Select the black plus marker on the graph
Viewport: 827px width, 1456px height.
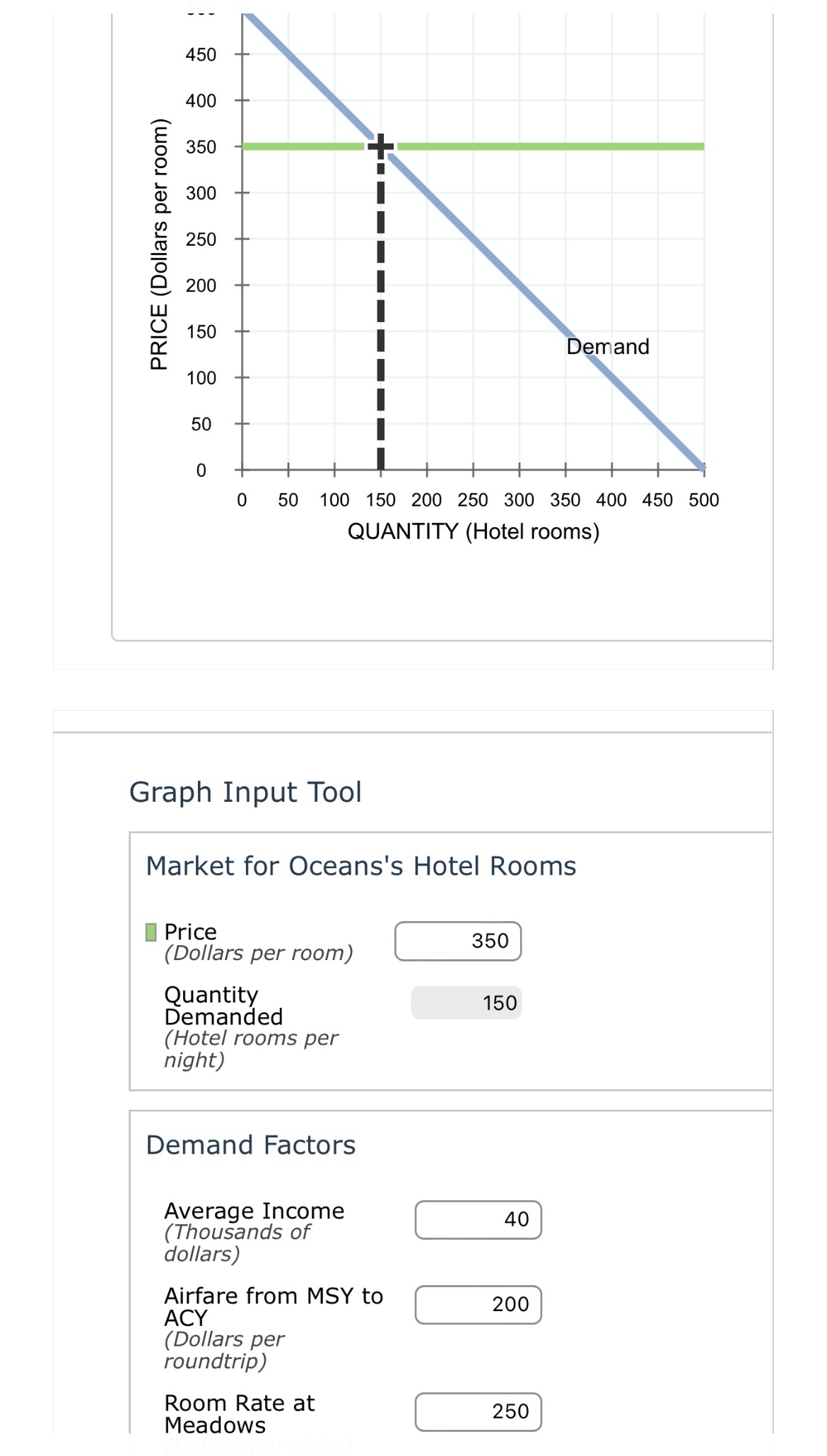[381, 146]
